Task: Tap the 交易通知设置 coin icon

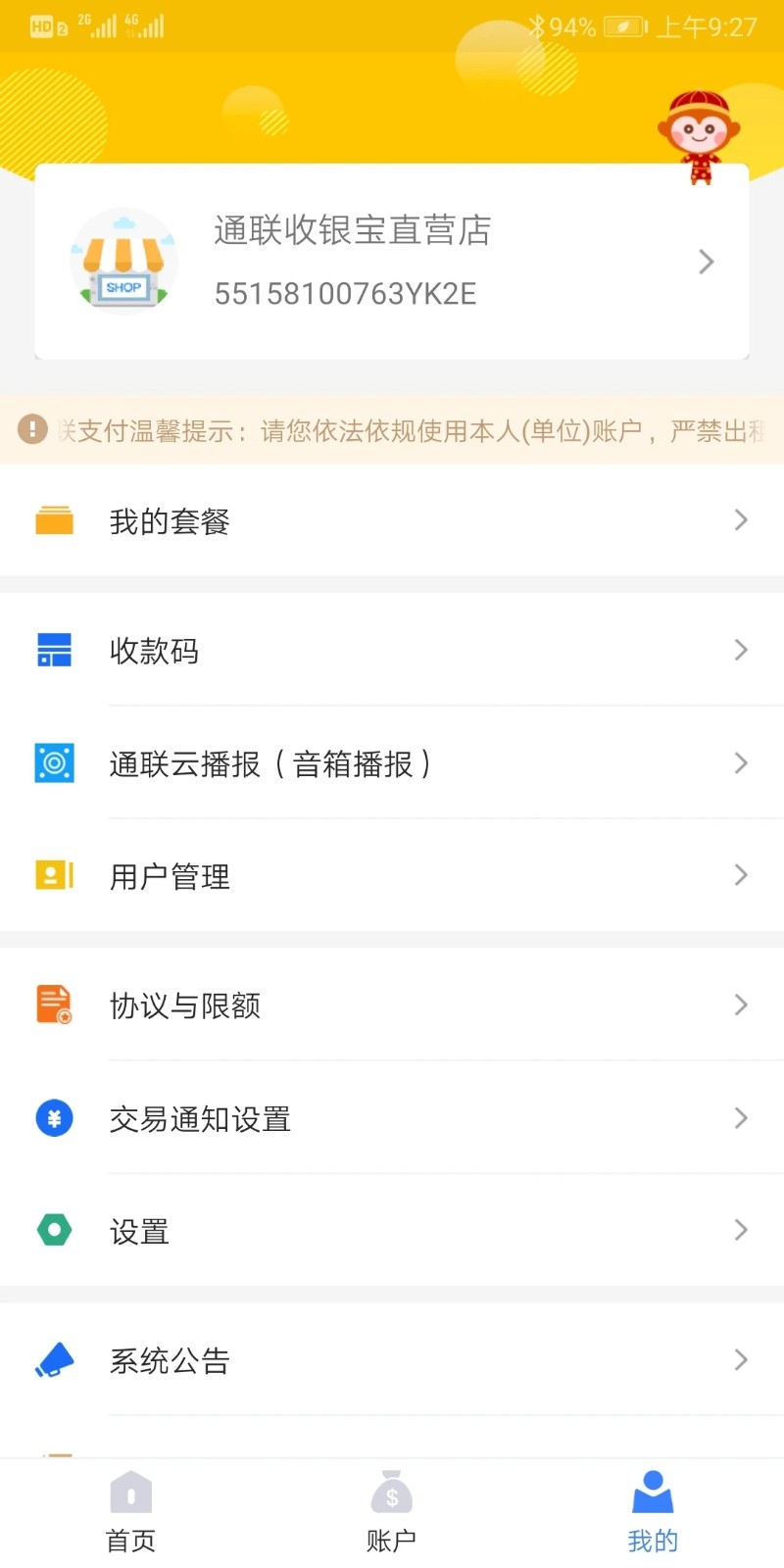Action: [54, 1117]
